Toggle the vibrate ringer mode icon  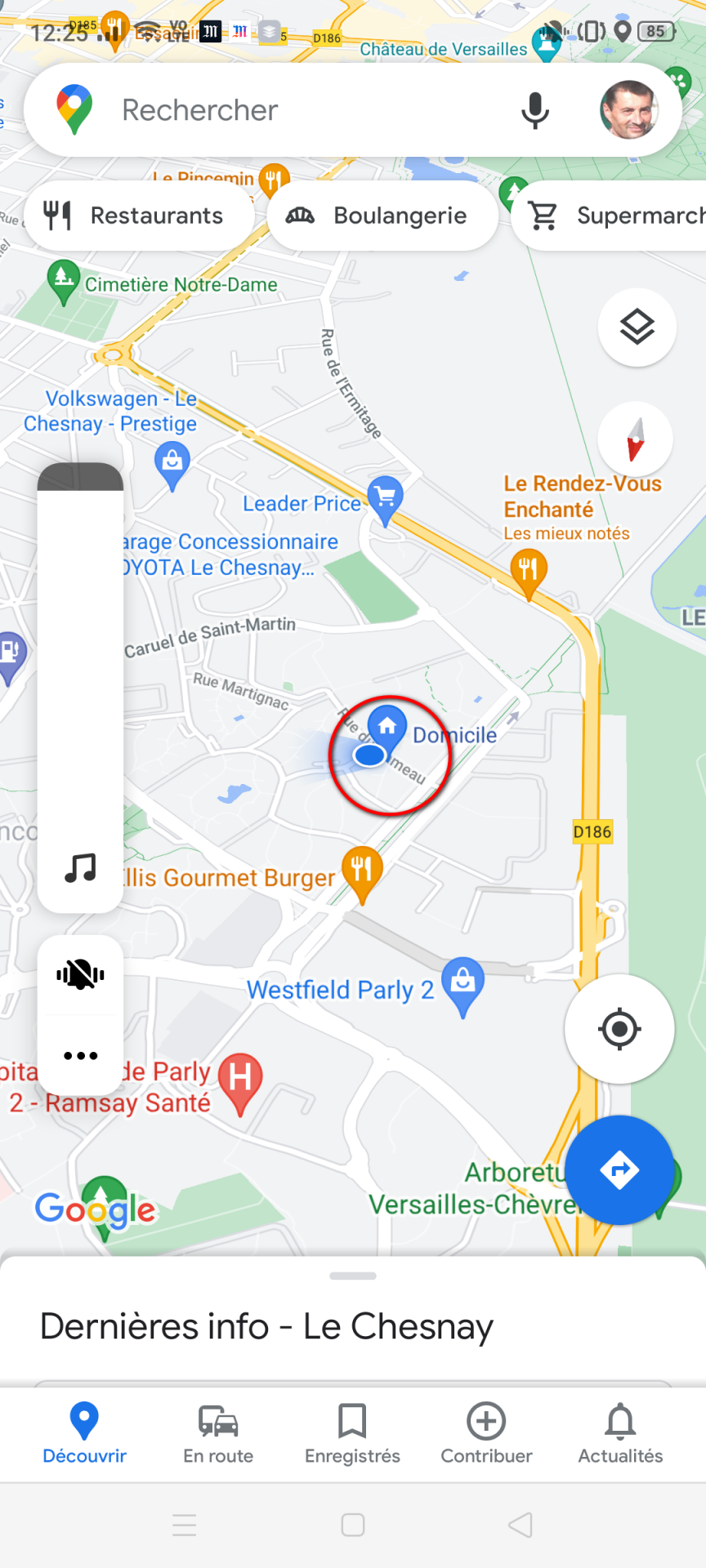point(80,974)
